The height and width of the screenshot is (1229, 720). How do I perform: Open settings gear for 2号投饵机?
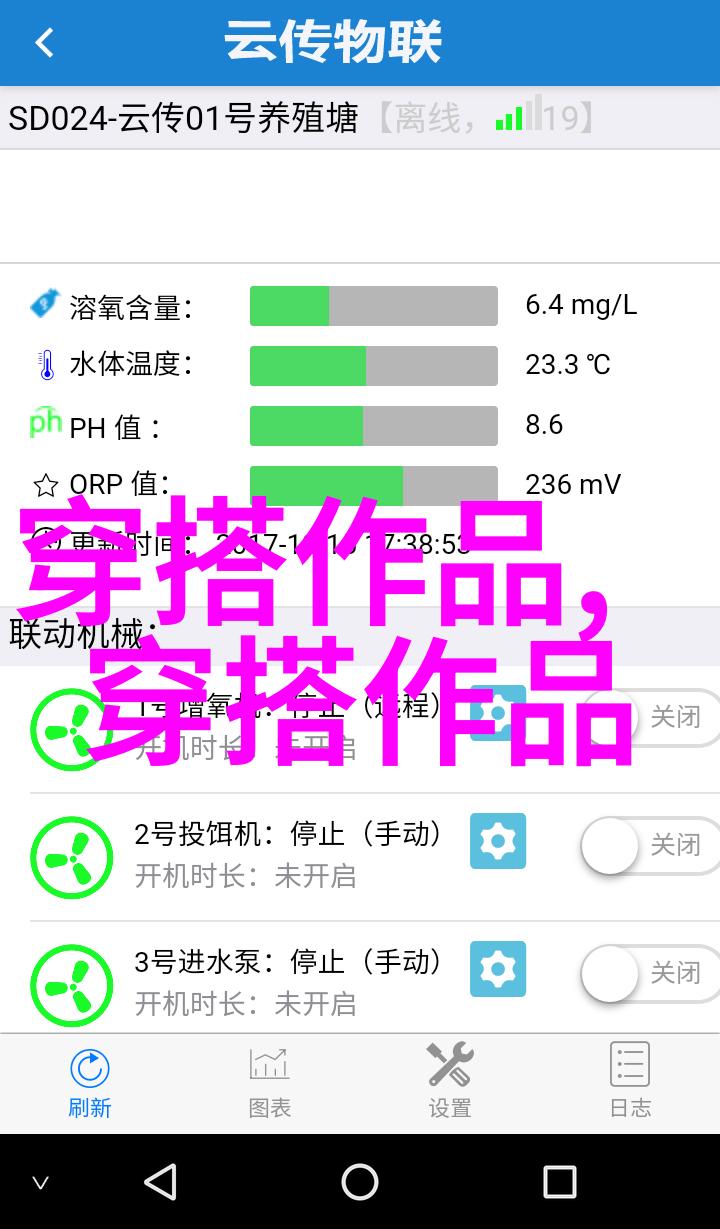tap(498, 841)
